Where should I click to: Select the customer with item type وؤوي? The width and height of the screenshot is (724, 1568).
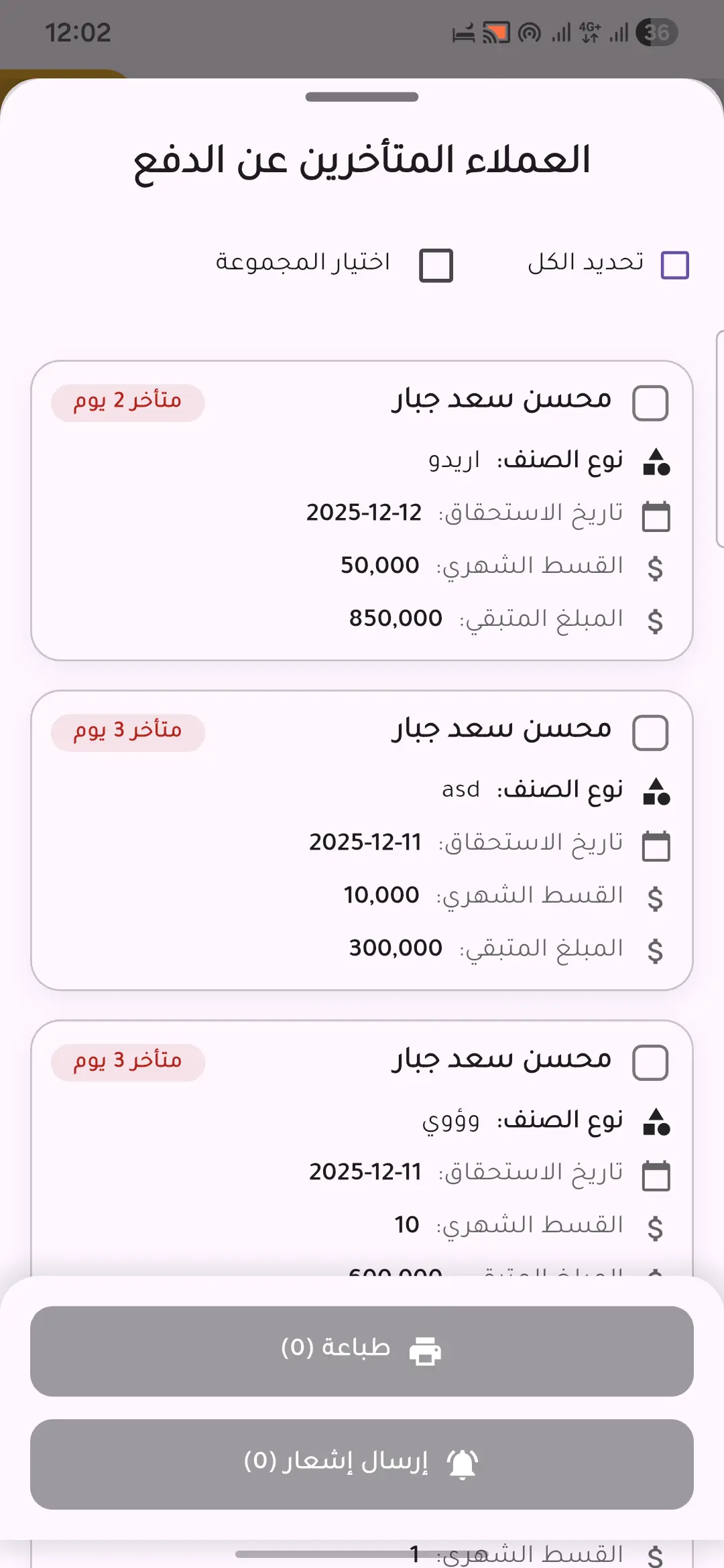coord(650,1063)
